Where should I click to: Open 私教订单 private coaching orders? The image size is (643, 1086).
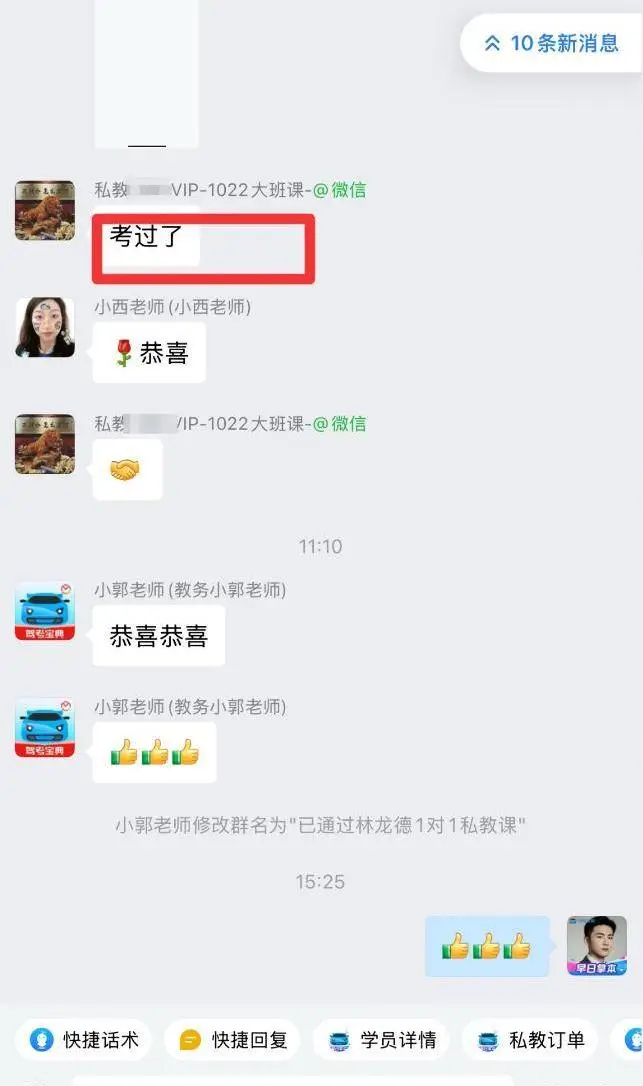click(531, 1040)
